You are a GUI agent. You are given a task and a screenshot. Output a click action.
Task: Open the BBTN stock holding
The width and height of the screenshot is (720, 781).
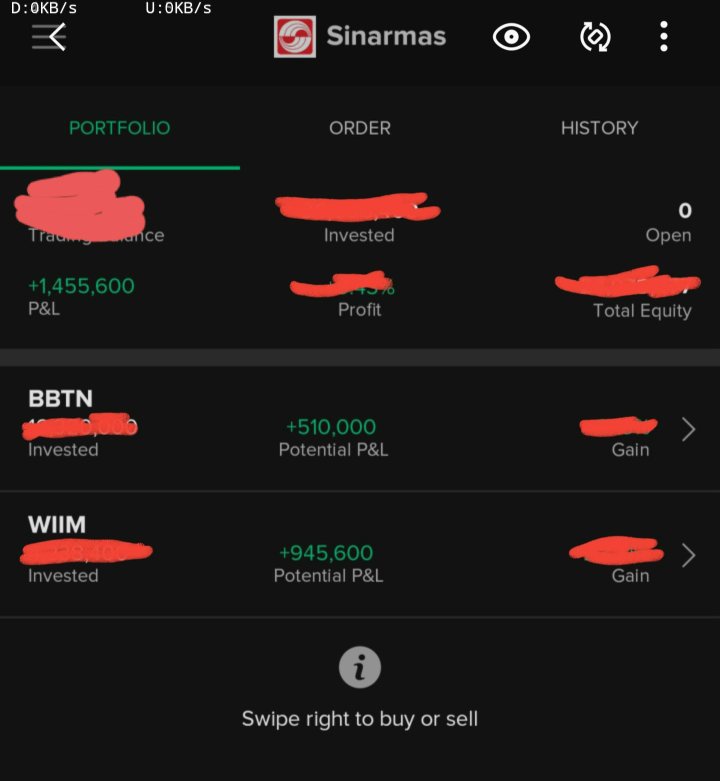pyautogui.click(x=360, y=428)
